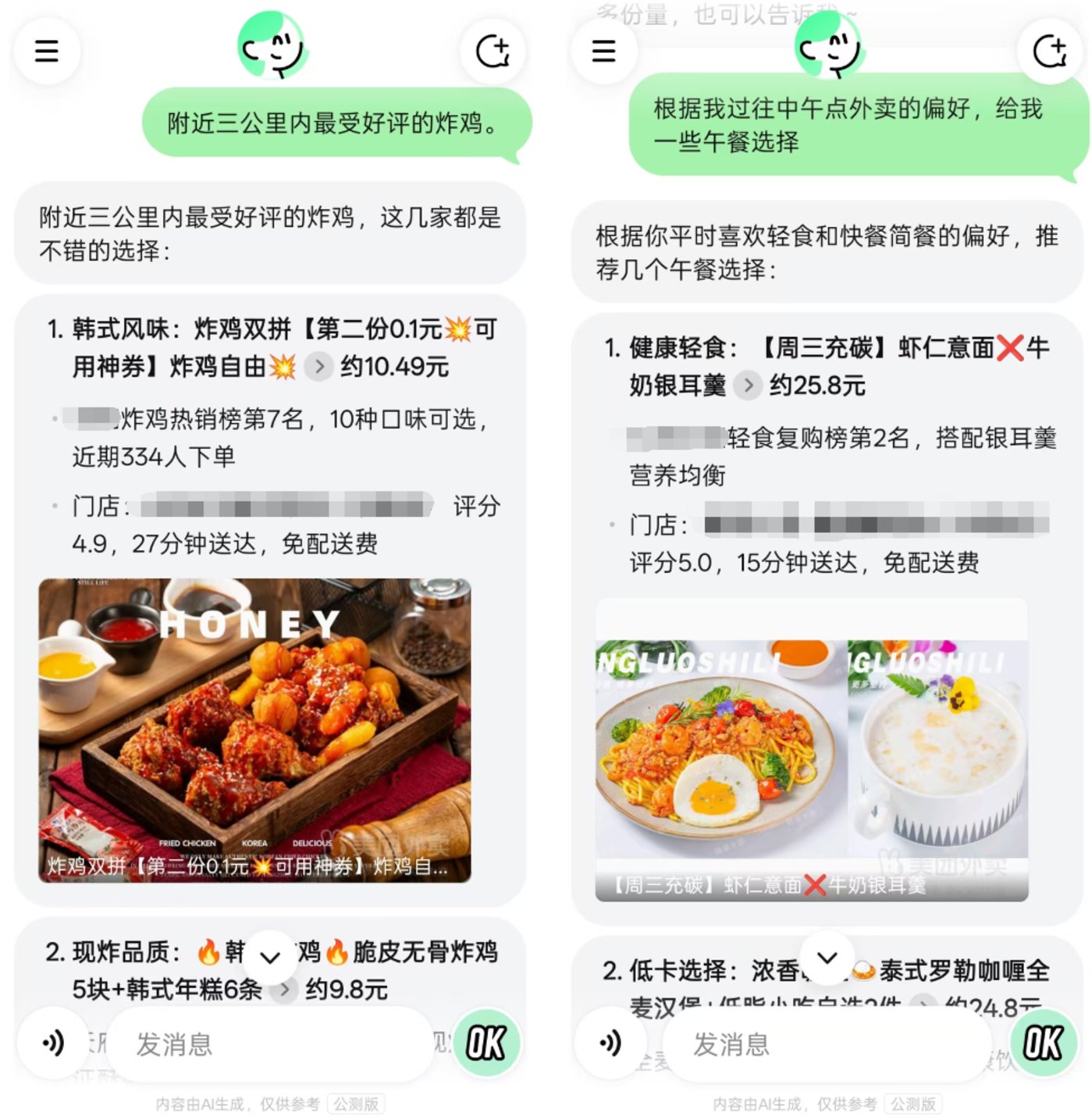Open the 脆皮无骨炸鸡 item via its chevron
1092x1120 pixels.
[x=286, y=990]
